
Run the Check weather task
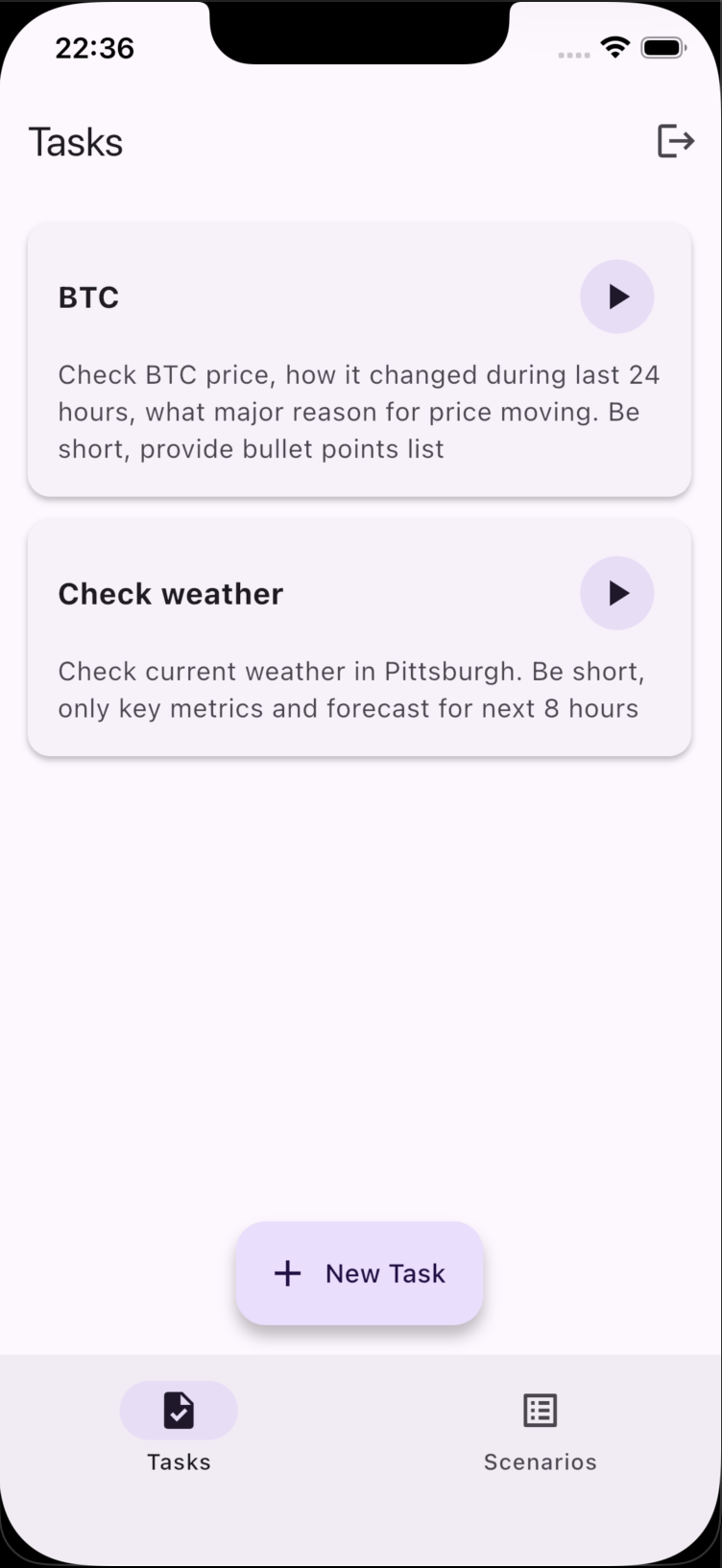617,593
